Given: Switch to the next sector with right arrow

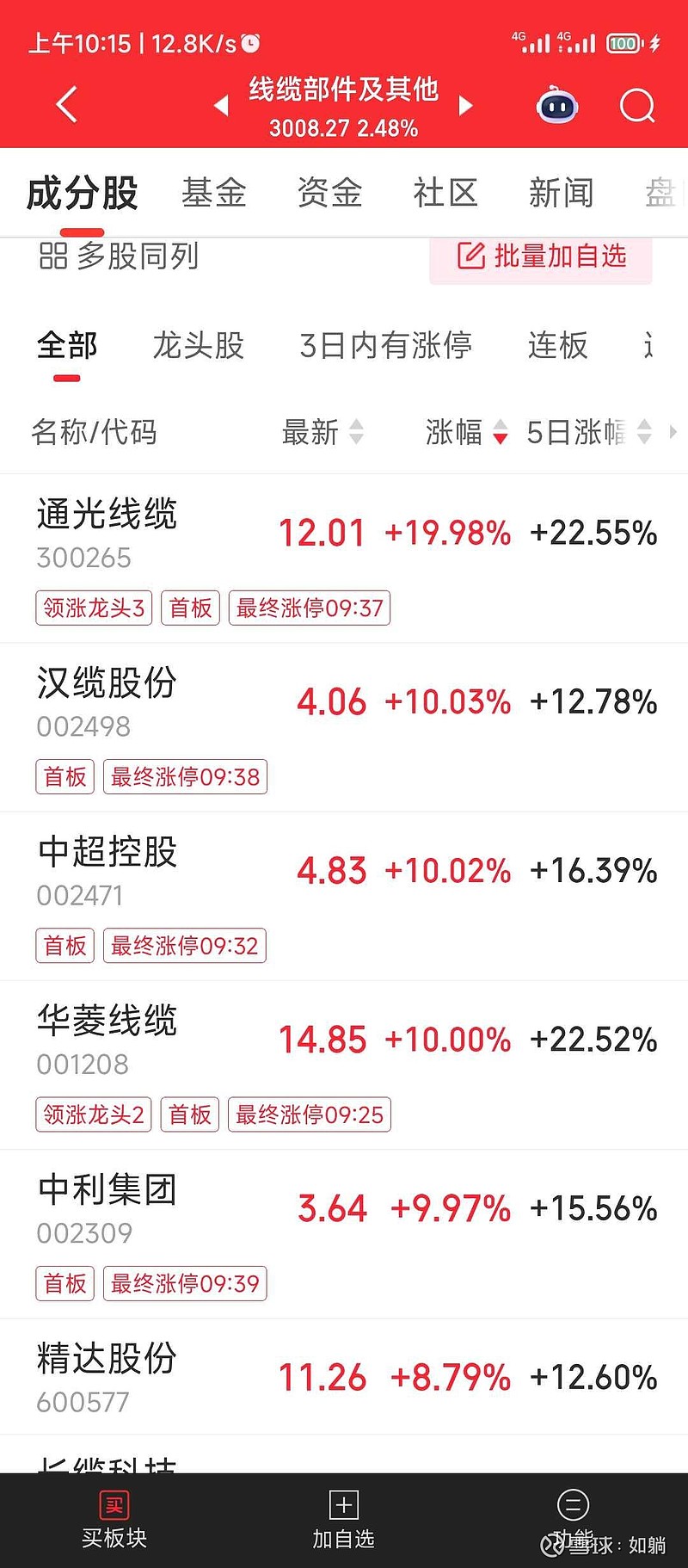Looking at the screenshot, I should tap(466, 106).
